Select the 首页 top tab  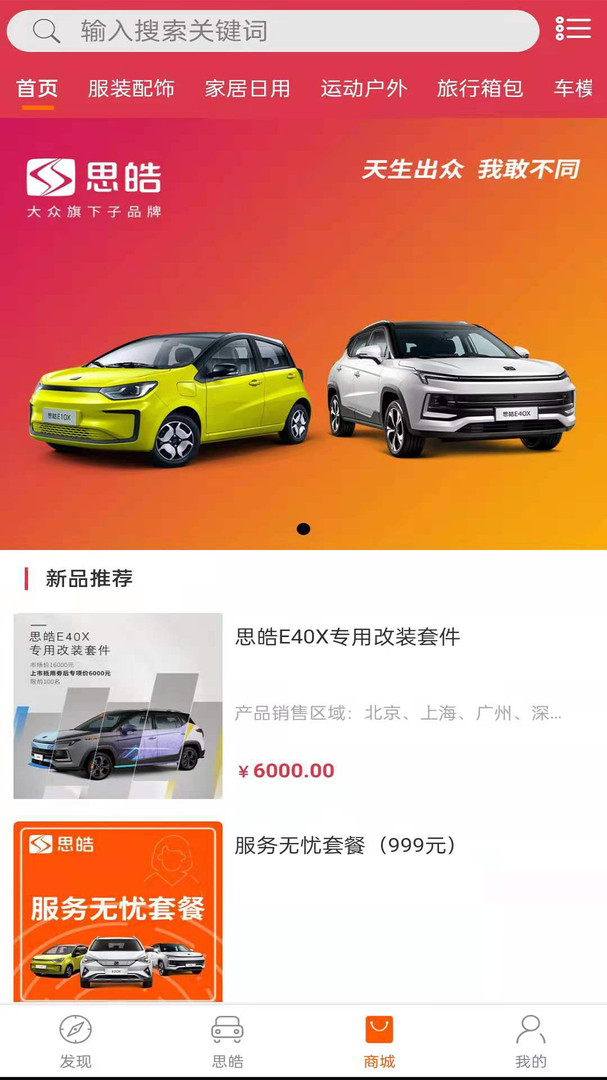37,89
